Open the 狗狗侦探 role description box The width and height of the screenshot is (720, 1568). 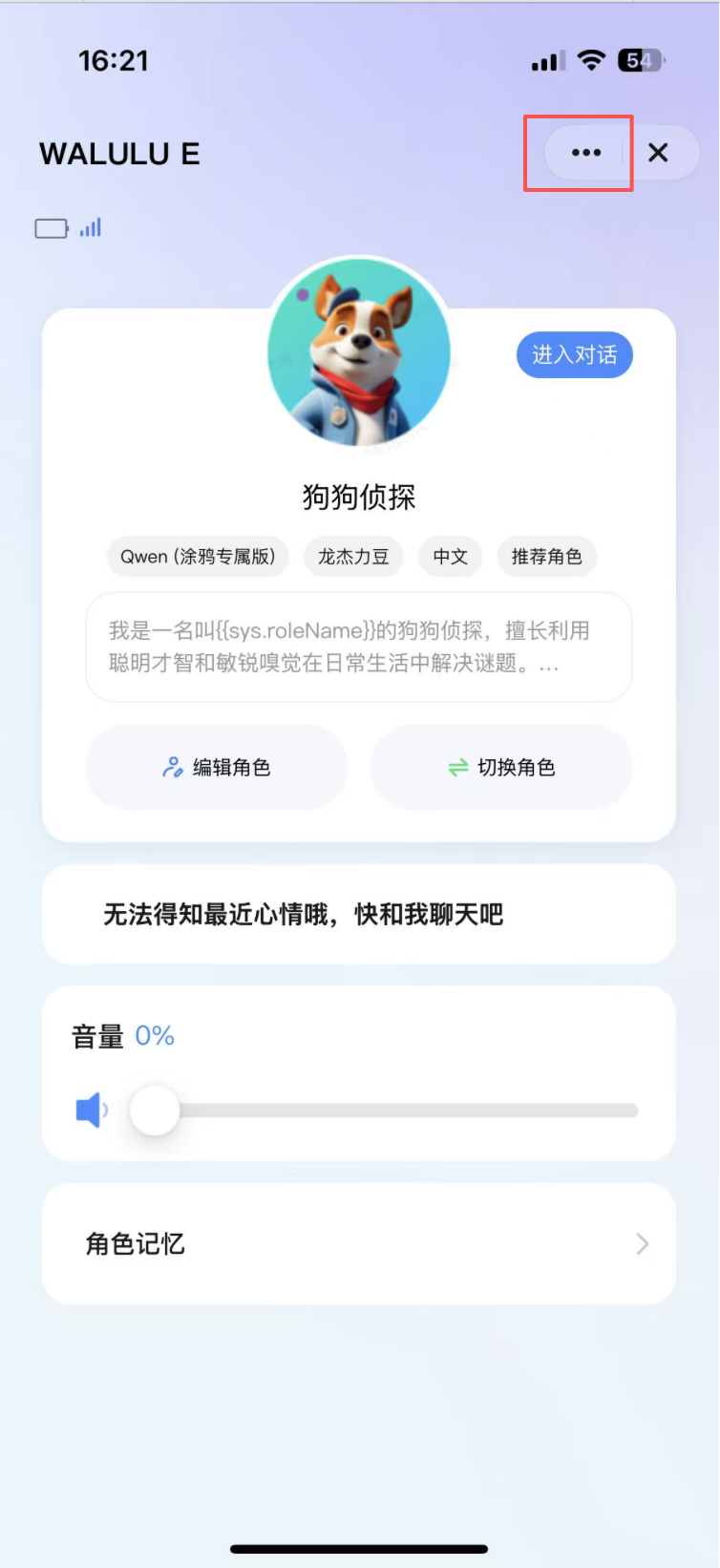coord(359,646)
